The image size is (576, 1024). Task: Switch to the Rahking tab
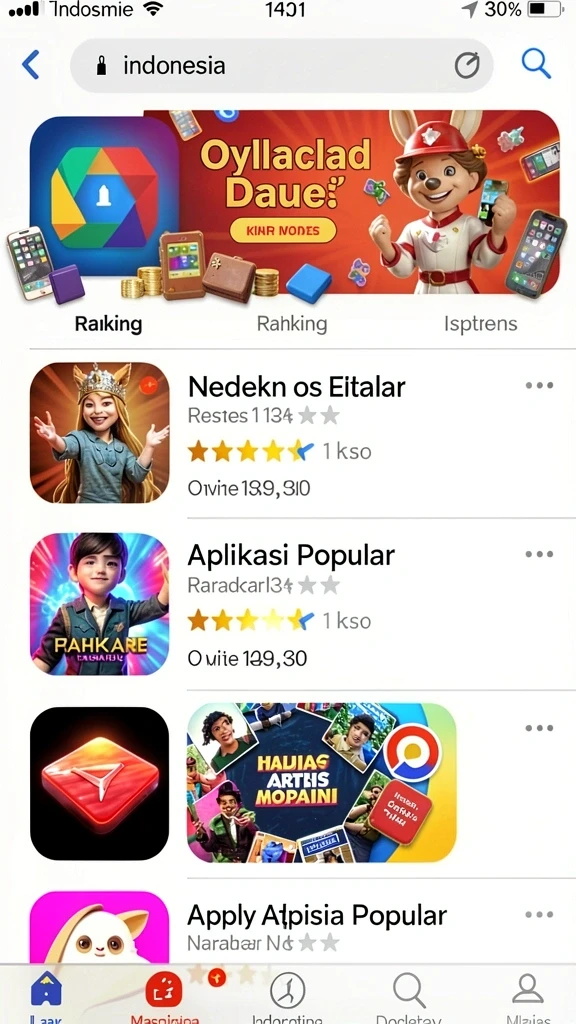292,323
